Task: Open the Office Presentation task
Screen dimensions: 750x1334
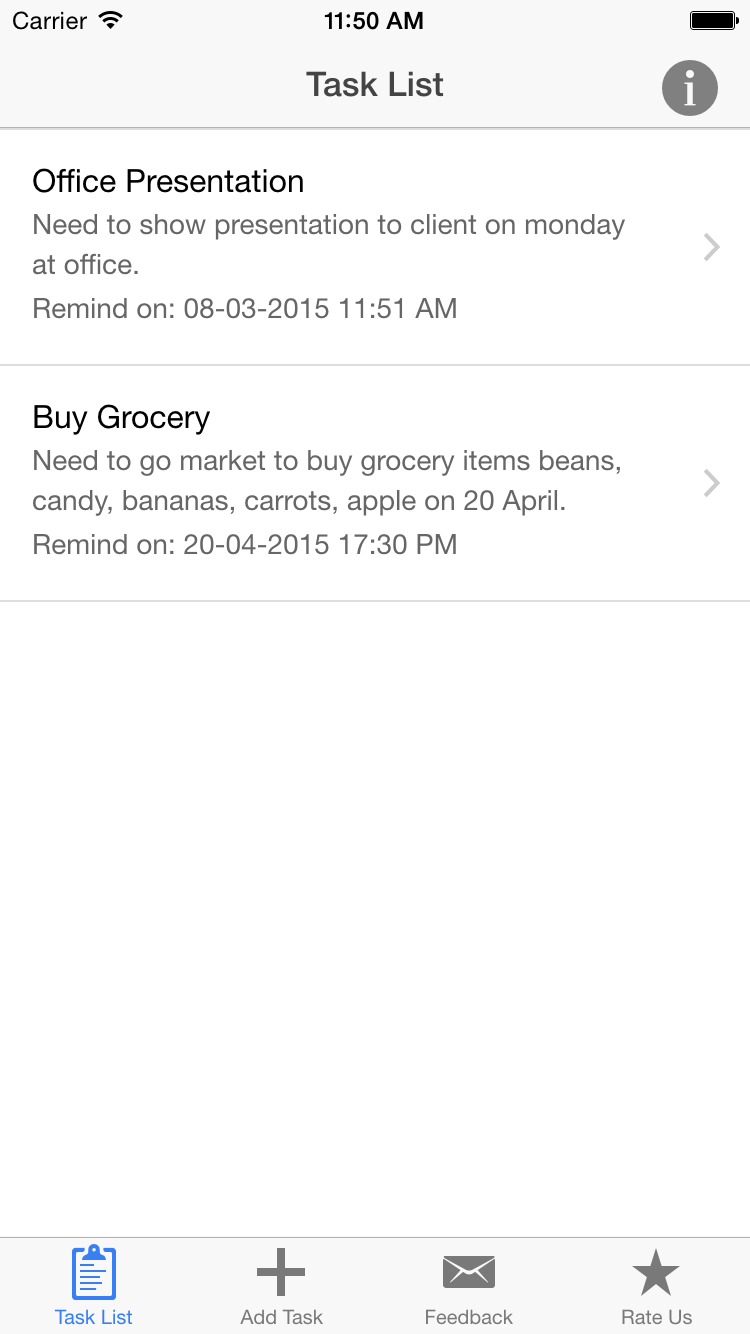Action: tap(374, 246)
